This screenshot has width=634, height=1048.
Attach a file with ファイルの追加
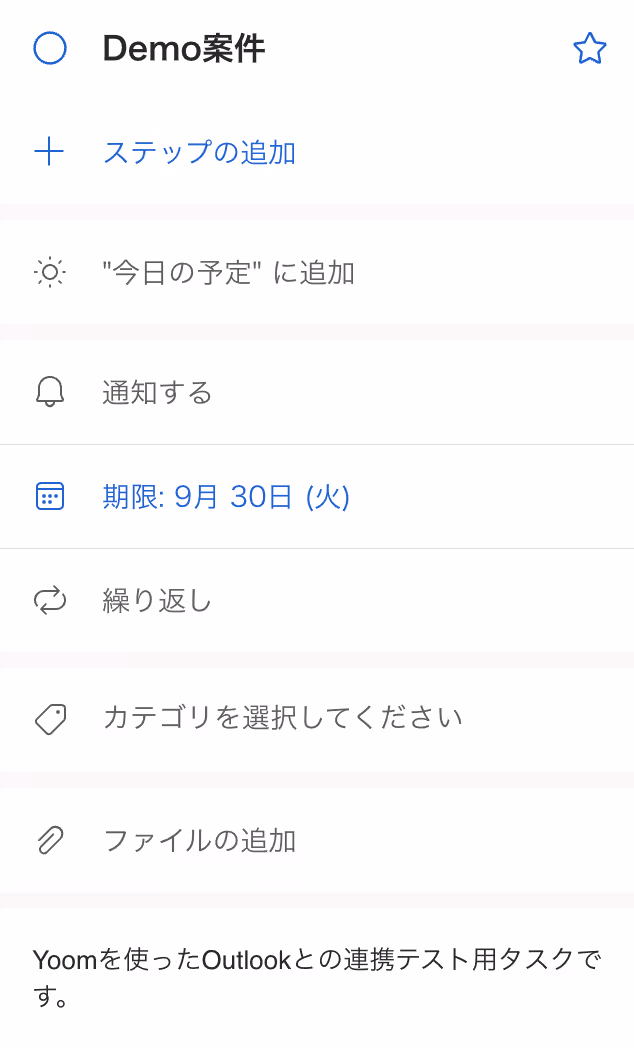pyautogui.click(x=199, y=841)
